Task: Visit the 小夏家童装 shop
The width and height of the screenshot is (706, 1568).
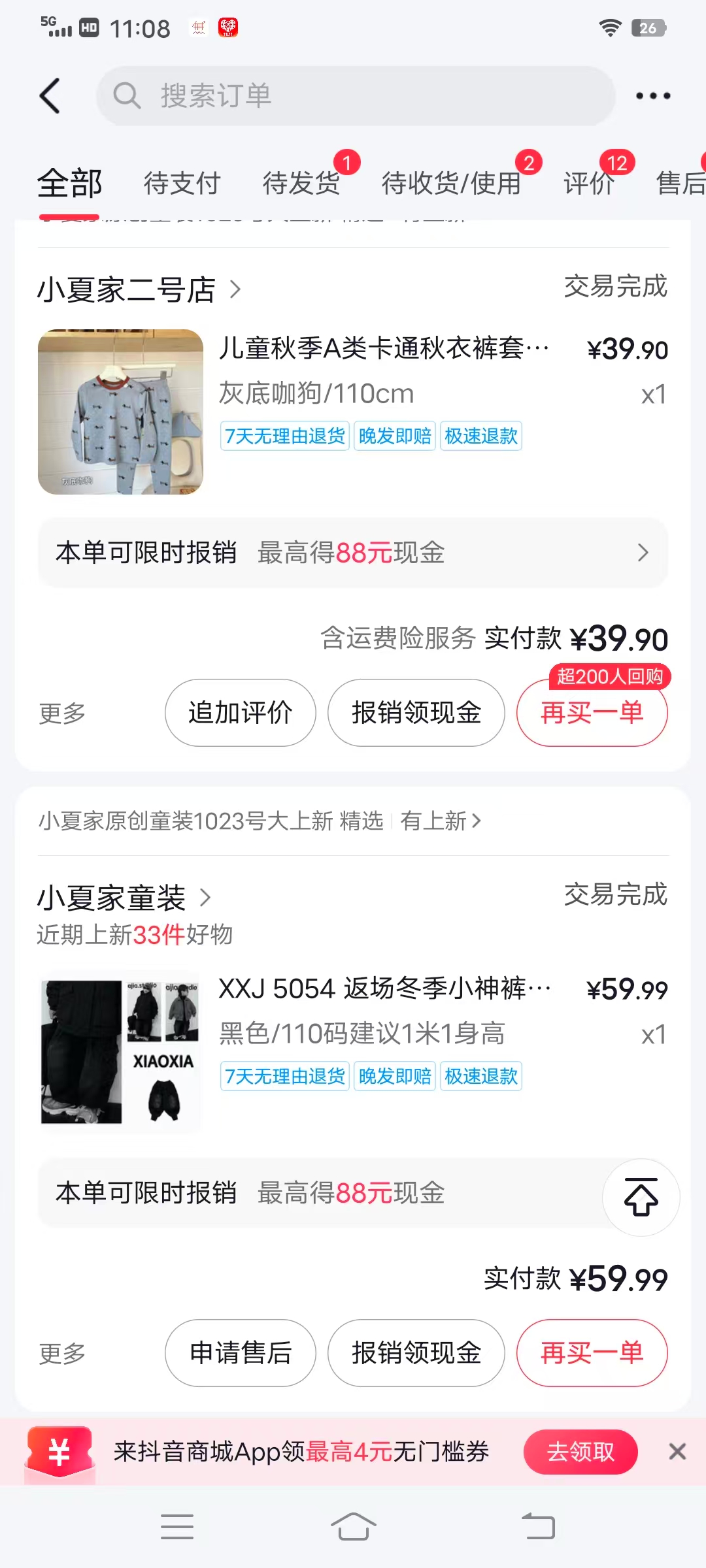Action: 124,898
